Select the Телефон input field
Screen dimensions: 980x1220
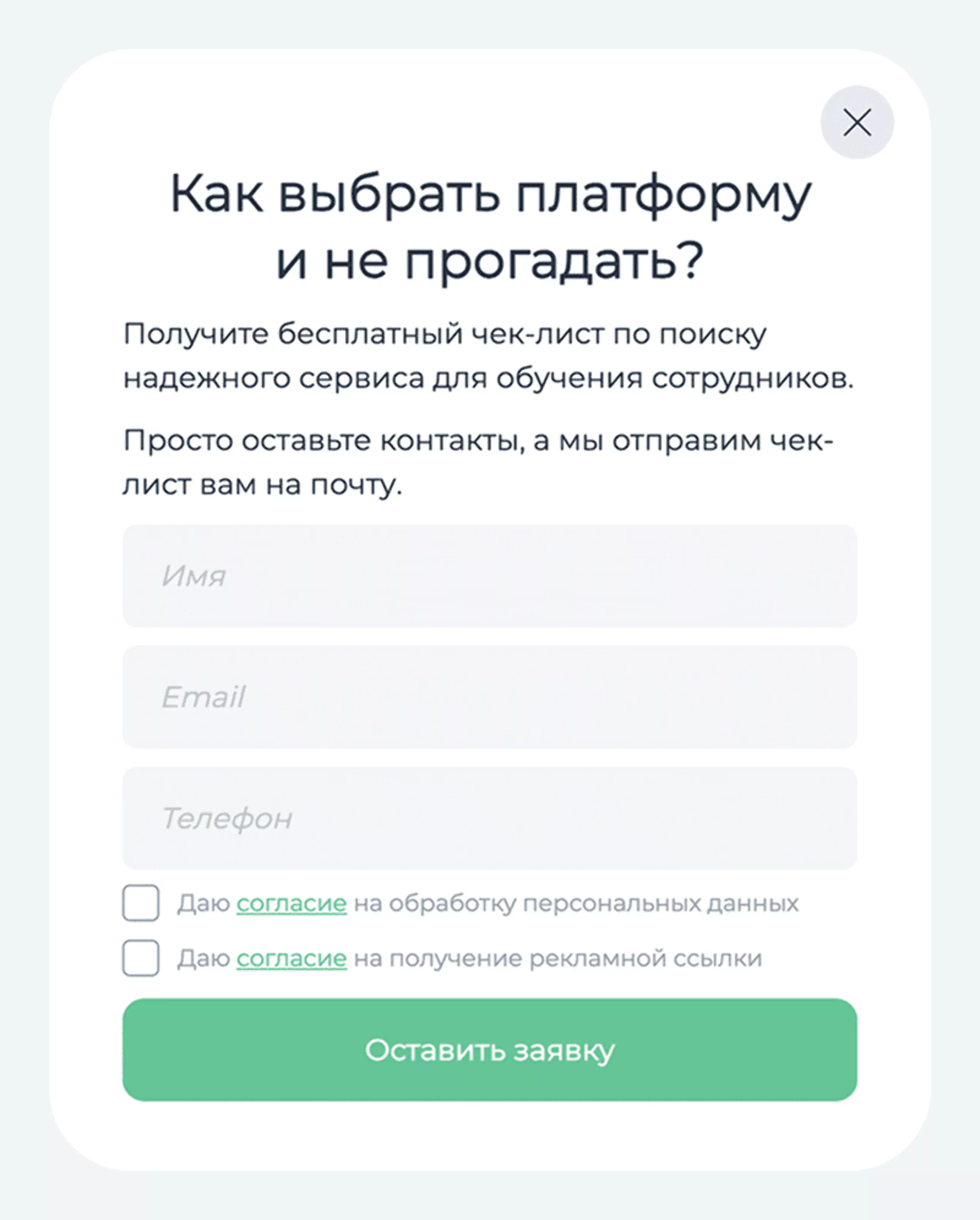[x=490, y=818]
